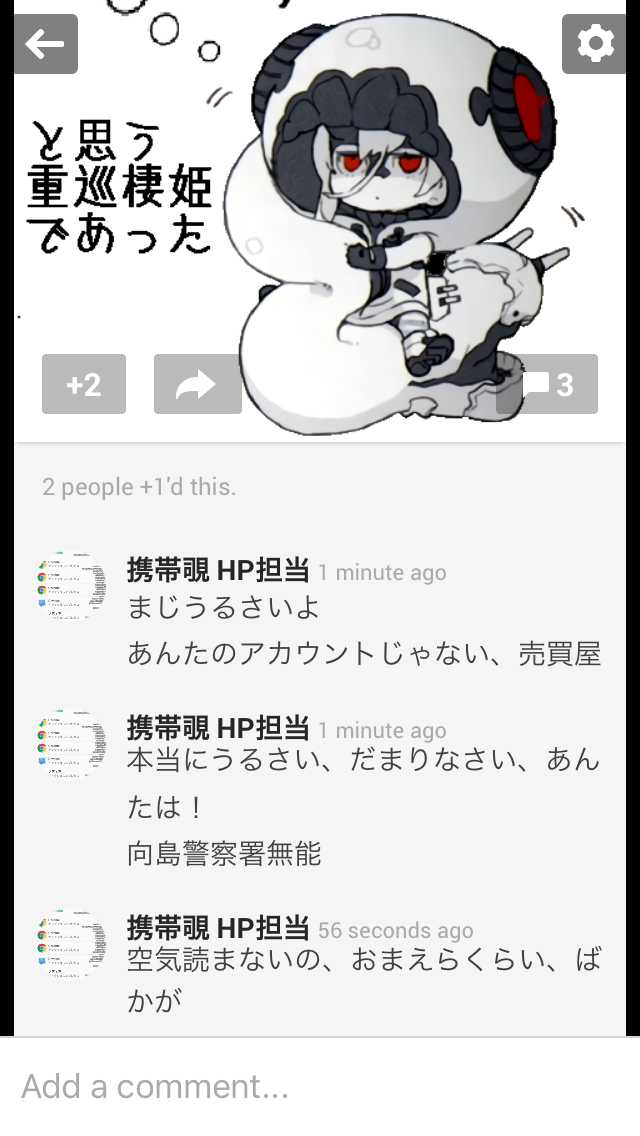640x1136 pixels.
Task: Tap the +2 button to +1 this post
Action: point(84,384)
